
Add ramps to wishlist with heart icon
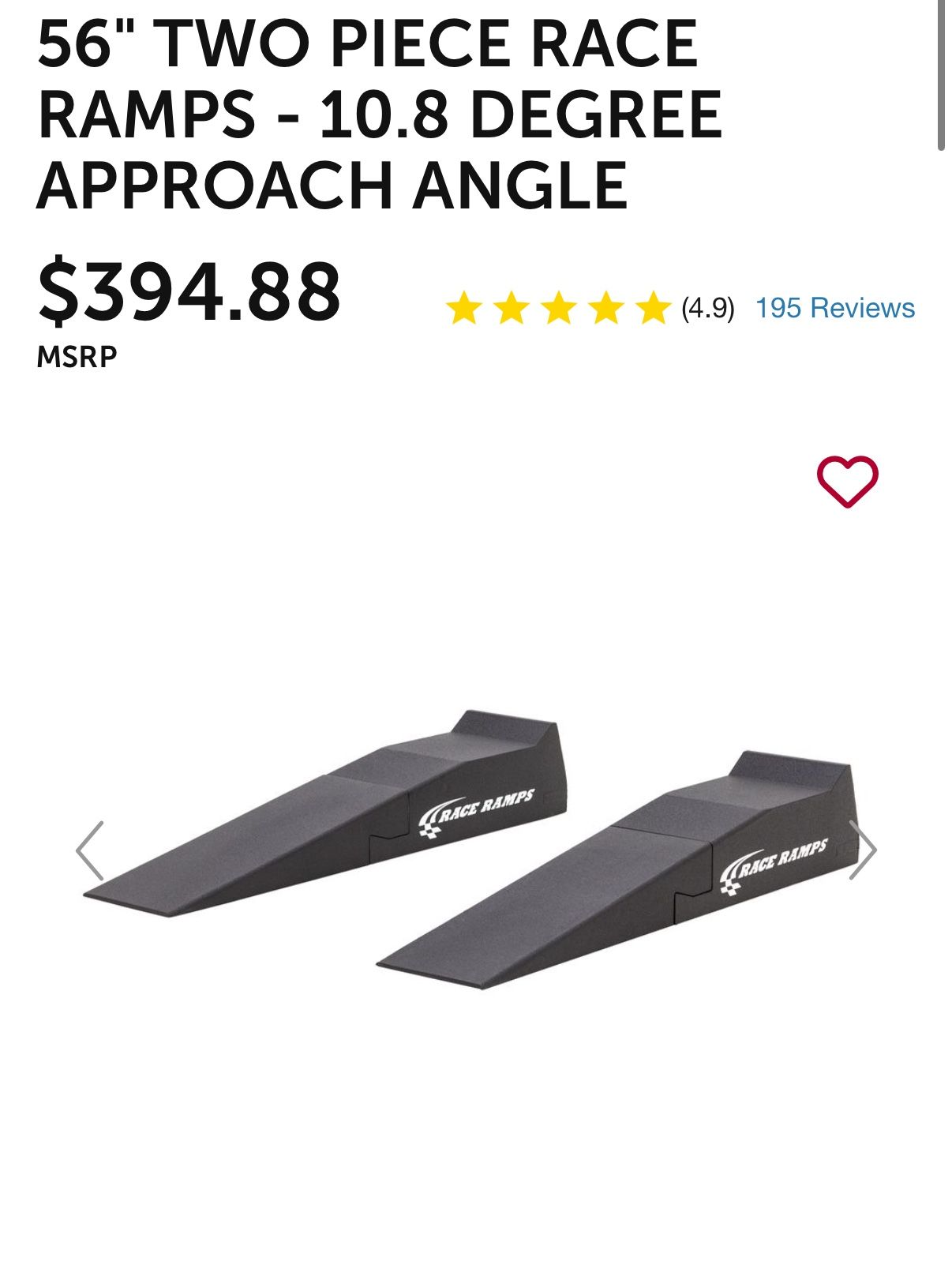847,482
